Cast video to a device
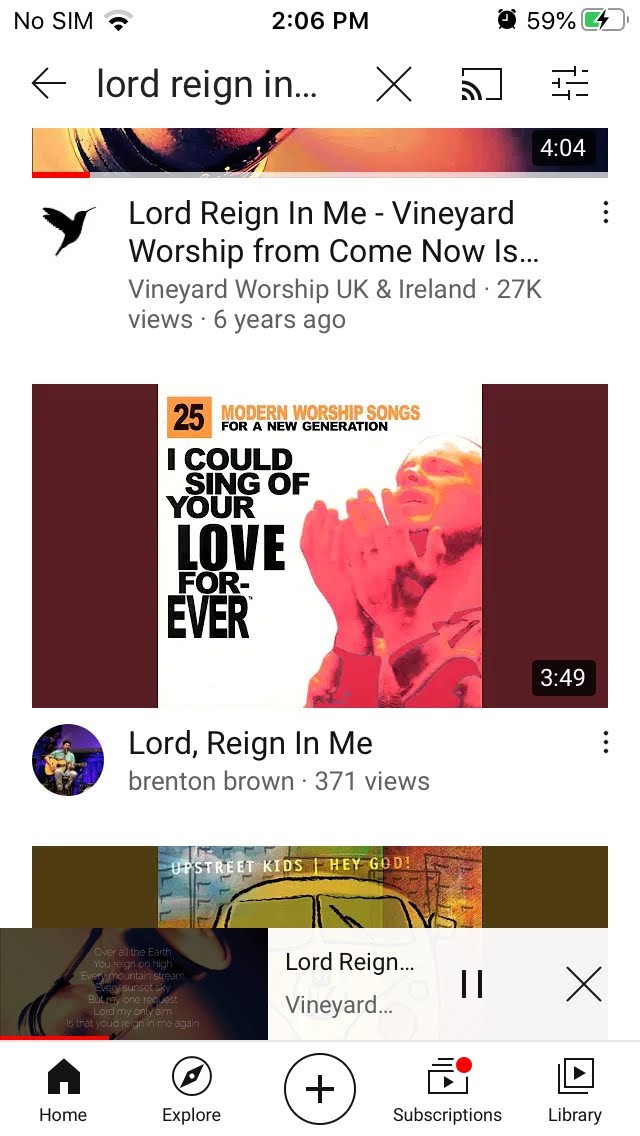The image size is (640, 1136). point(481,85)
